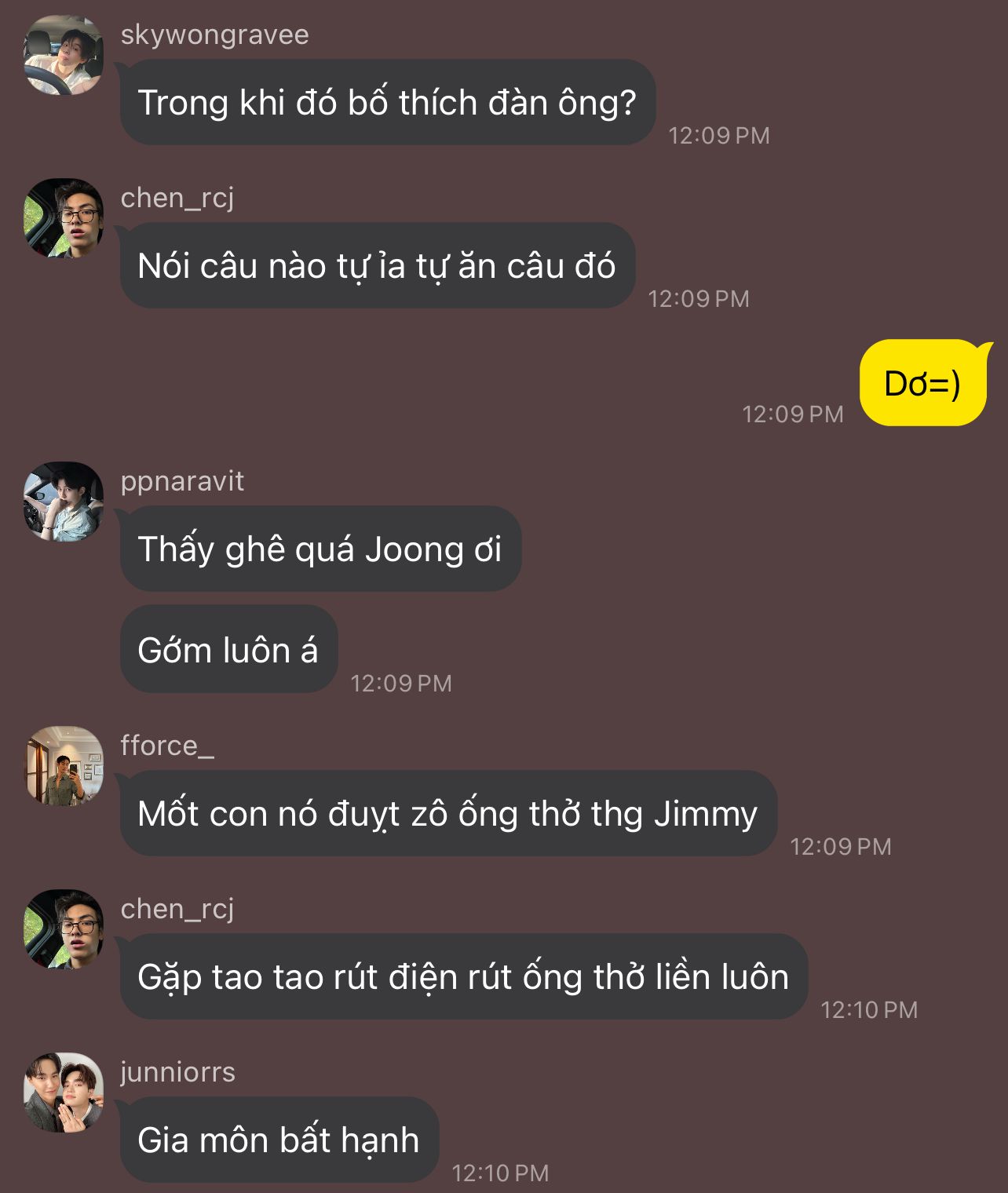
Task: Open junniorrs's profile avatar
Action: (x=64, y=1093)
